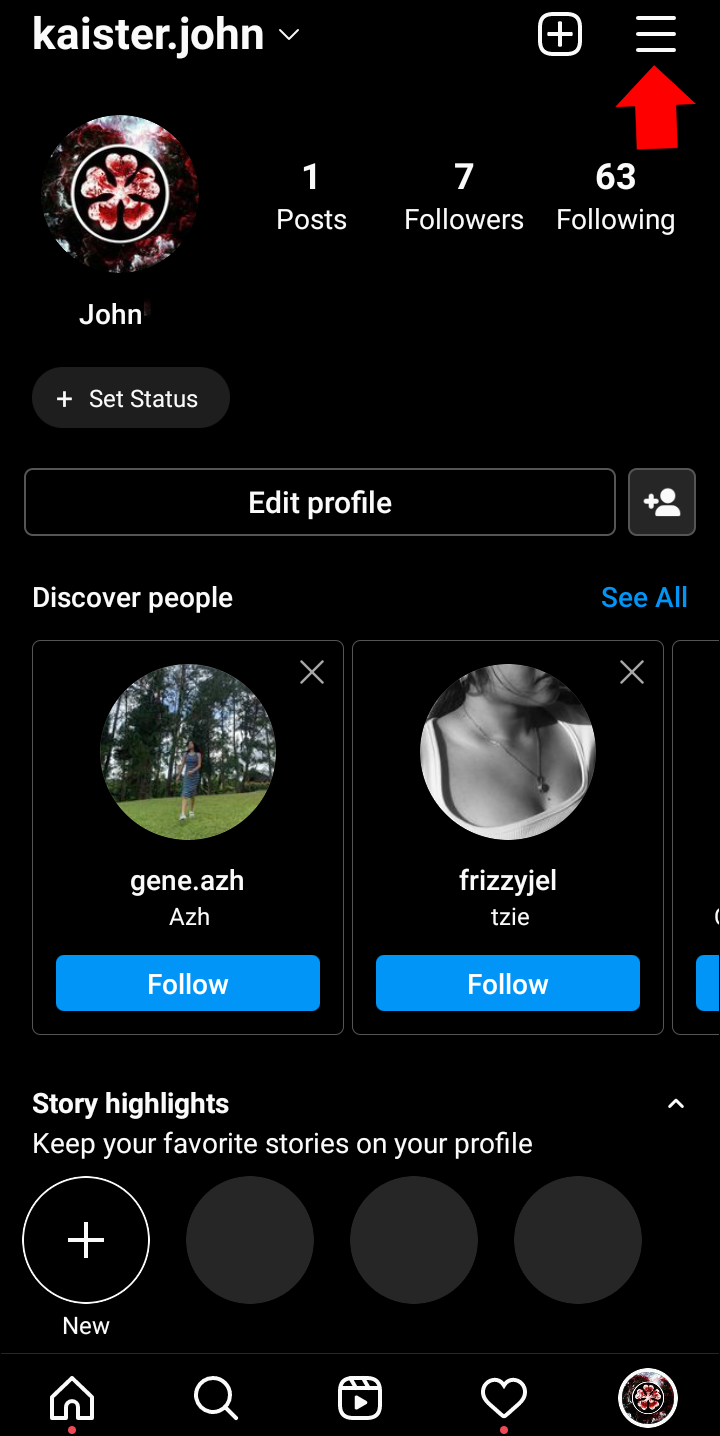Screen dimensions: 720x1436
Task: Open the activity heart tab
Action: click(504, 1397)
